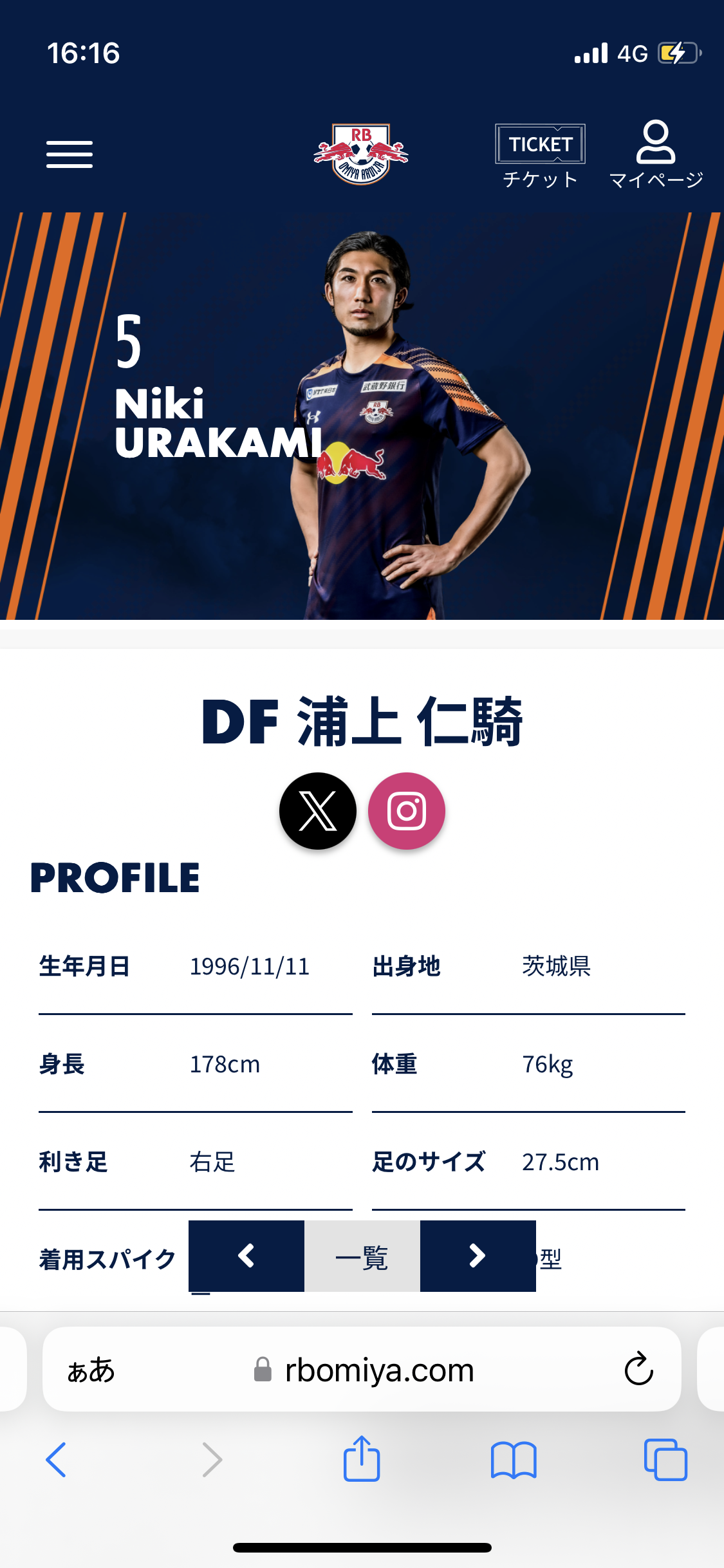The width and height of the screenshot is (724, 1568).
Task: Go to previous player with left arrow
Action: (246, 1256)
